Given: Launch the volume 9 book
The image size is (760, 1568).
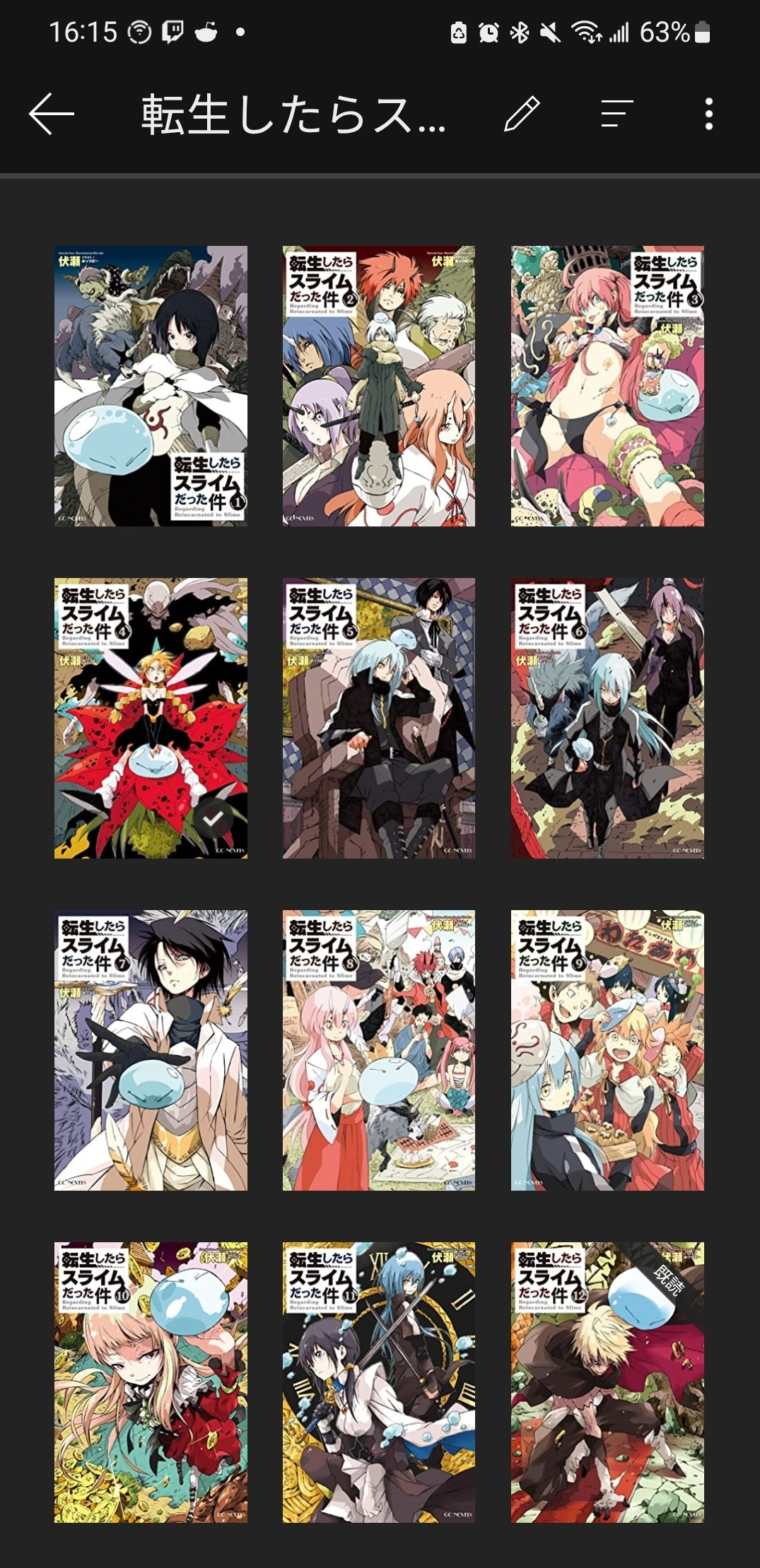Looking at the screenshot, I should [607, 1050].
